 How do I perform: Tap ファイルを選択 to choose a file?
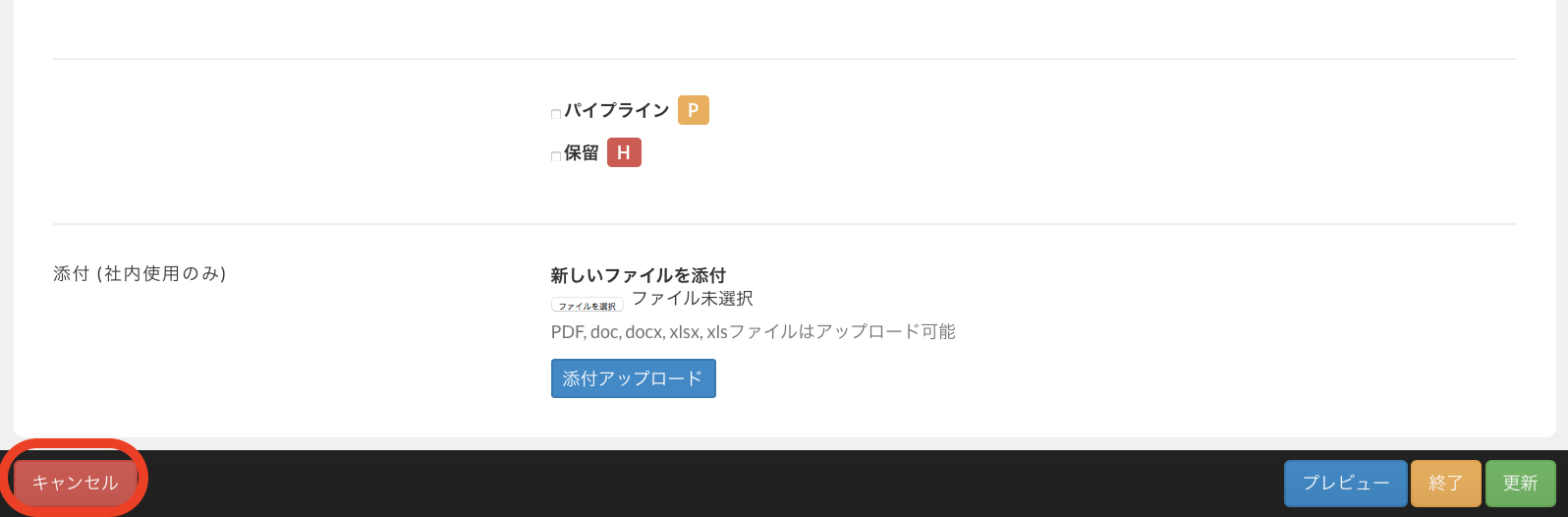587,305
